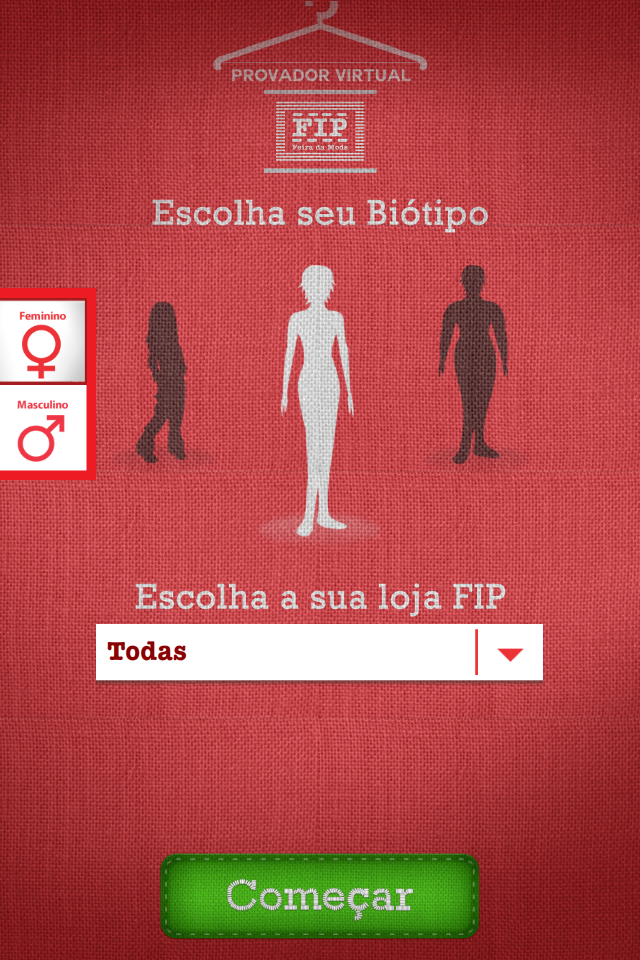Choose the white center body type silhouette
Viewport: 640px width, 960px height.
pyautogui.click(x=318, y=395)
